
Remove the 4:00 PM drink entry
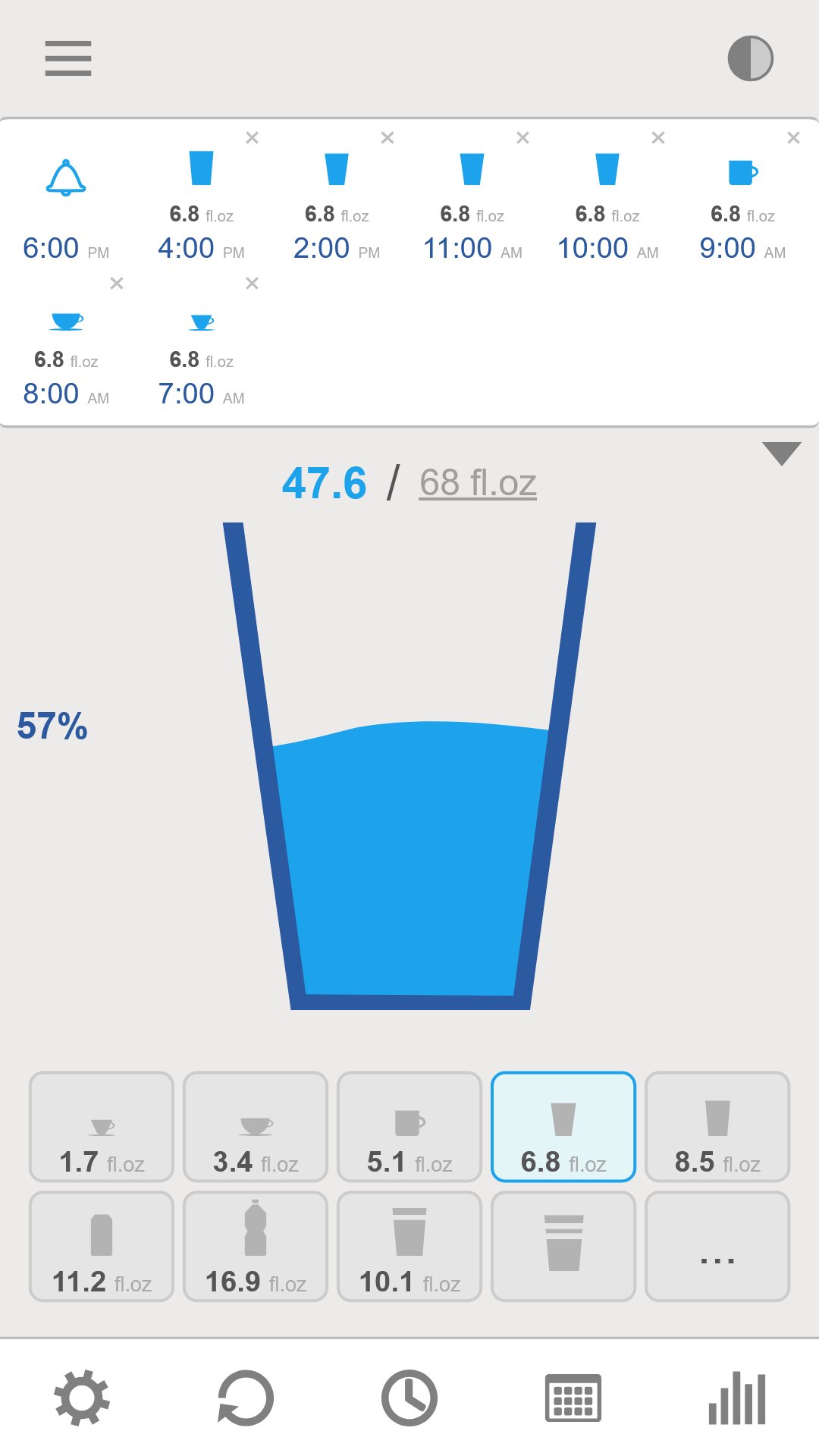click(253, 138)
